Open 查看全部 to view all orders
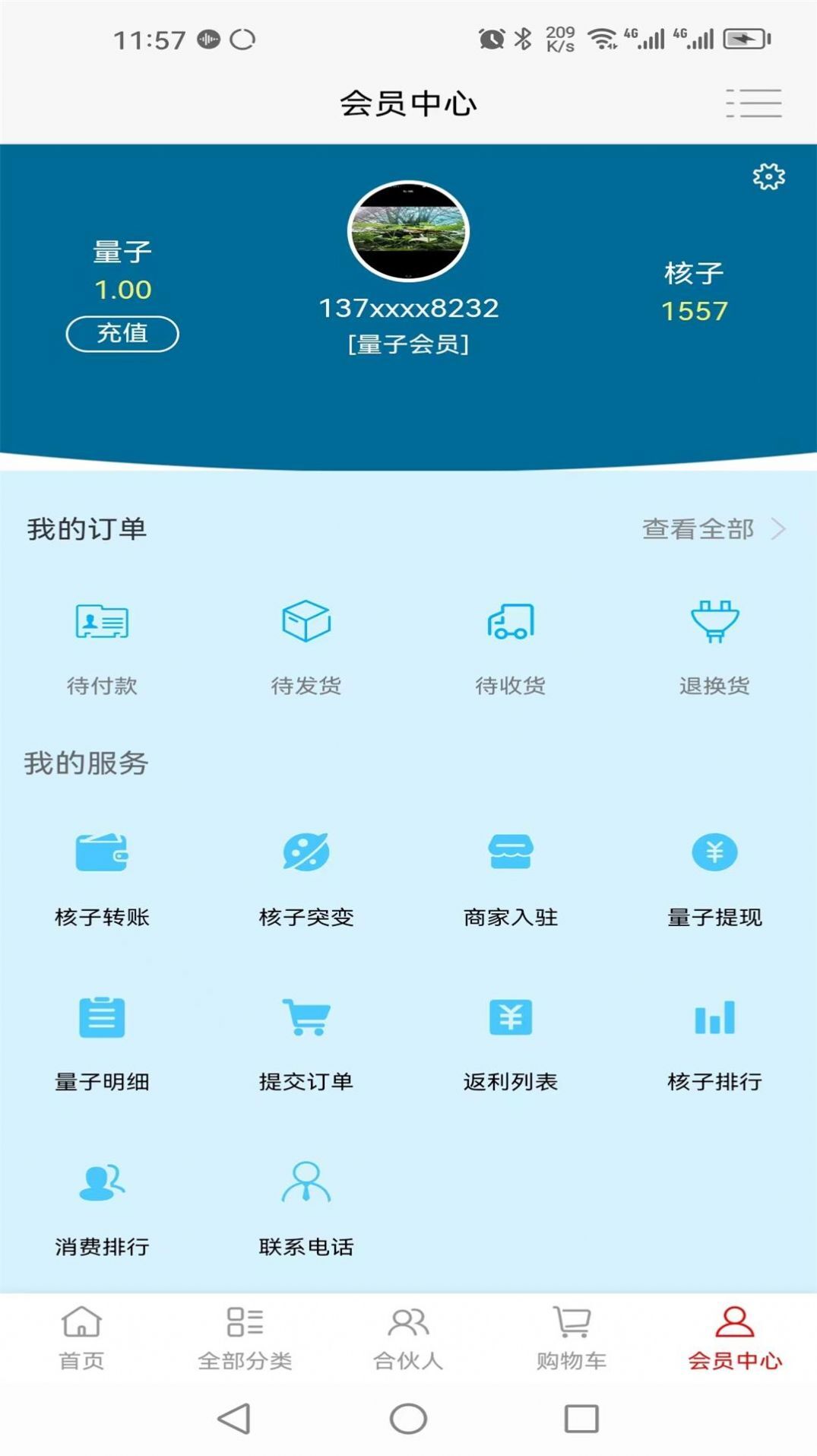This screenshot has height=1456, width=817. point(697,530)
